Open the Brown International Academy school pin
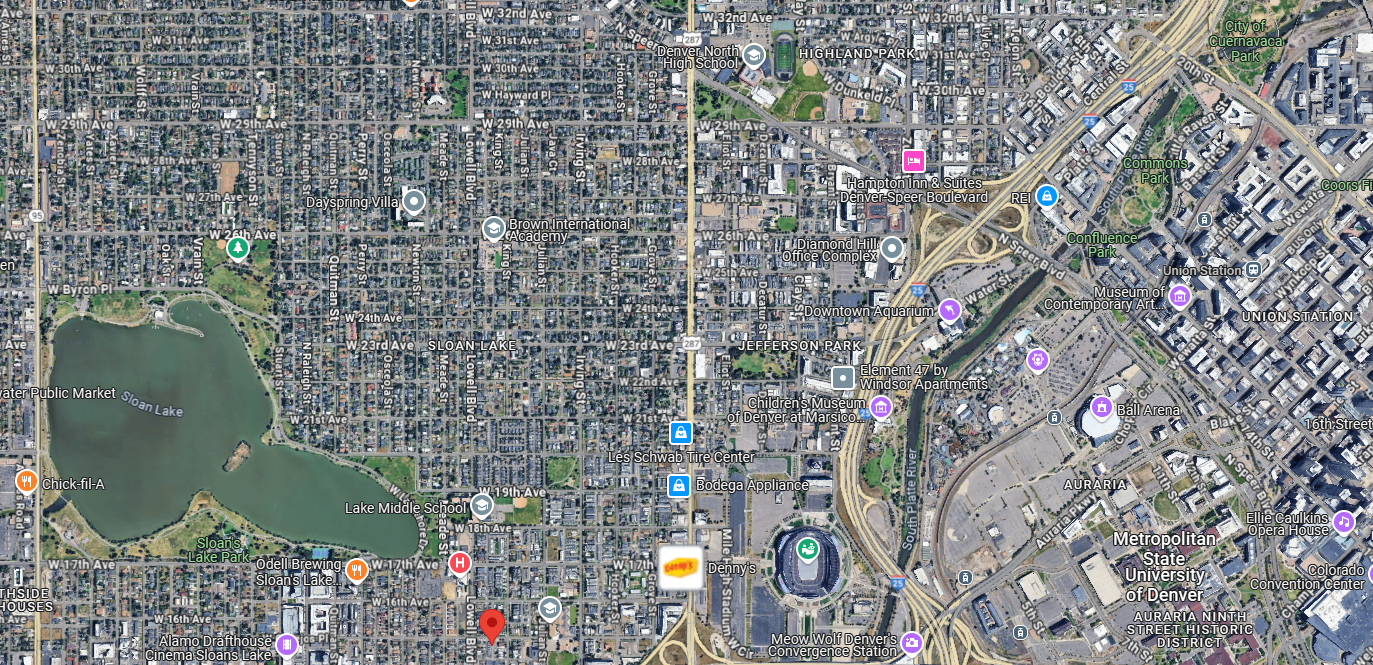 tap(493, 229)
